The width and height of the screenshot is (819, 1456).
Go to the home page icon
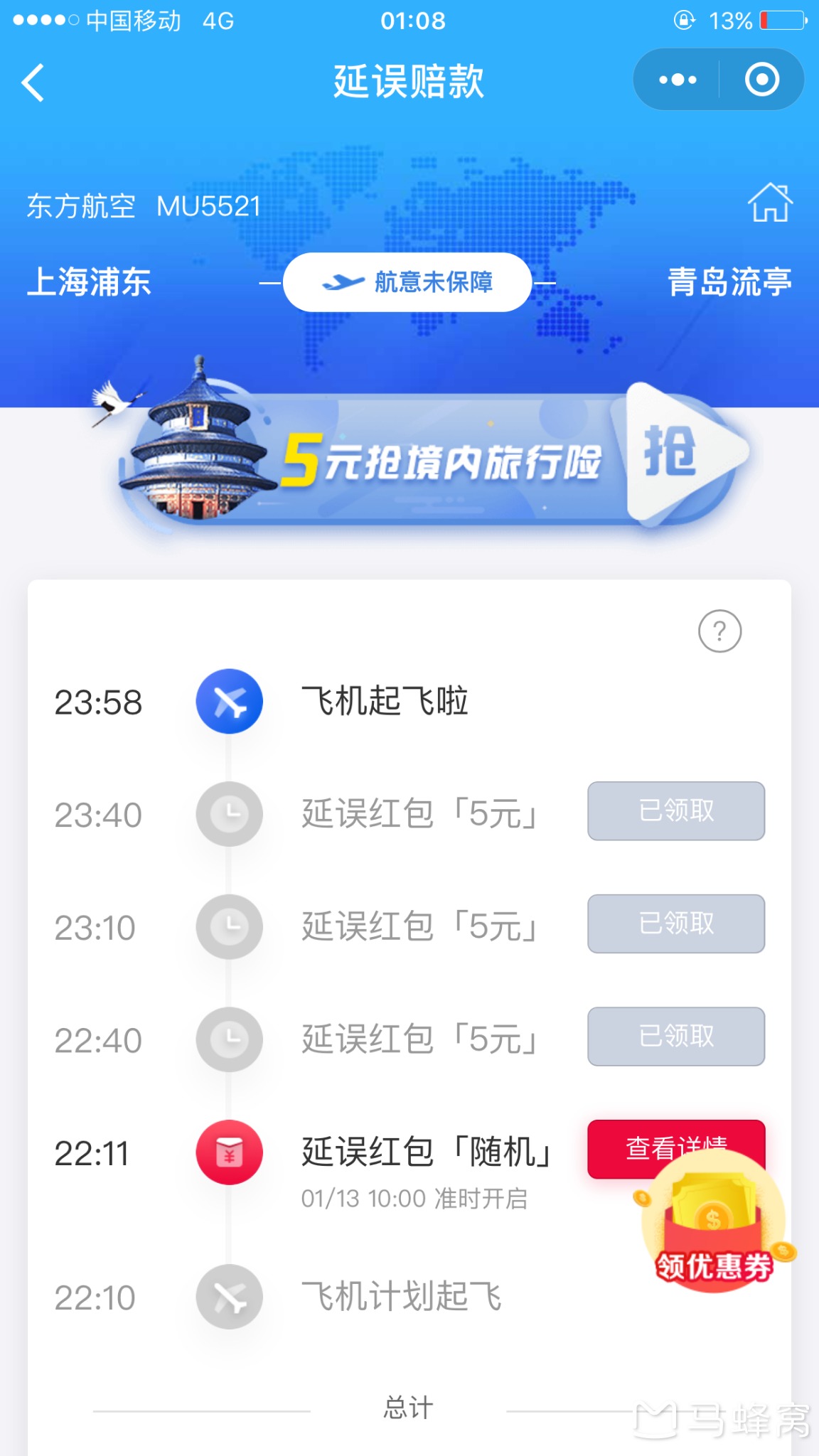770,203
